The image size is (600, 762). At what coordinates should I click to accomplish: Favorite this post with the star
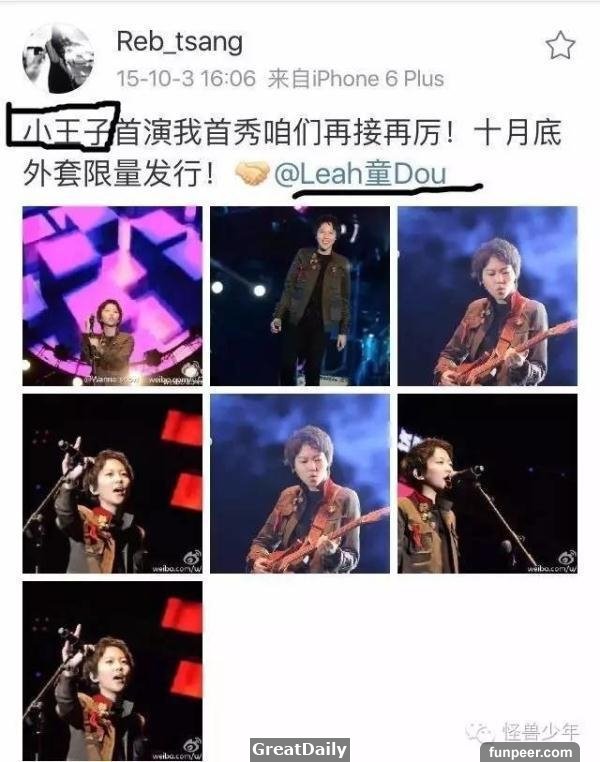(561, 45)
